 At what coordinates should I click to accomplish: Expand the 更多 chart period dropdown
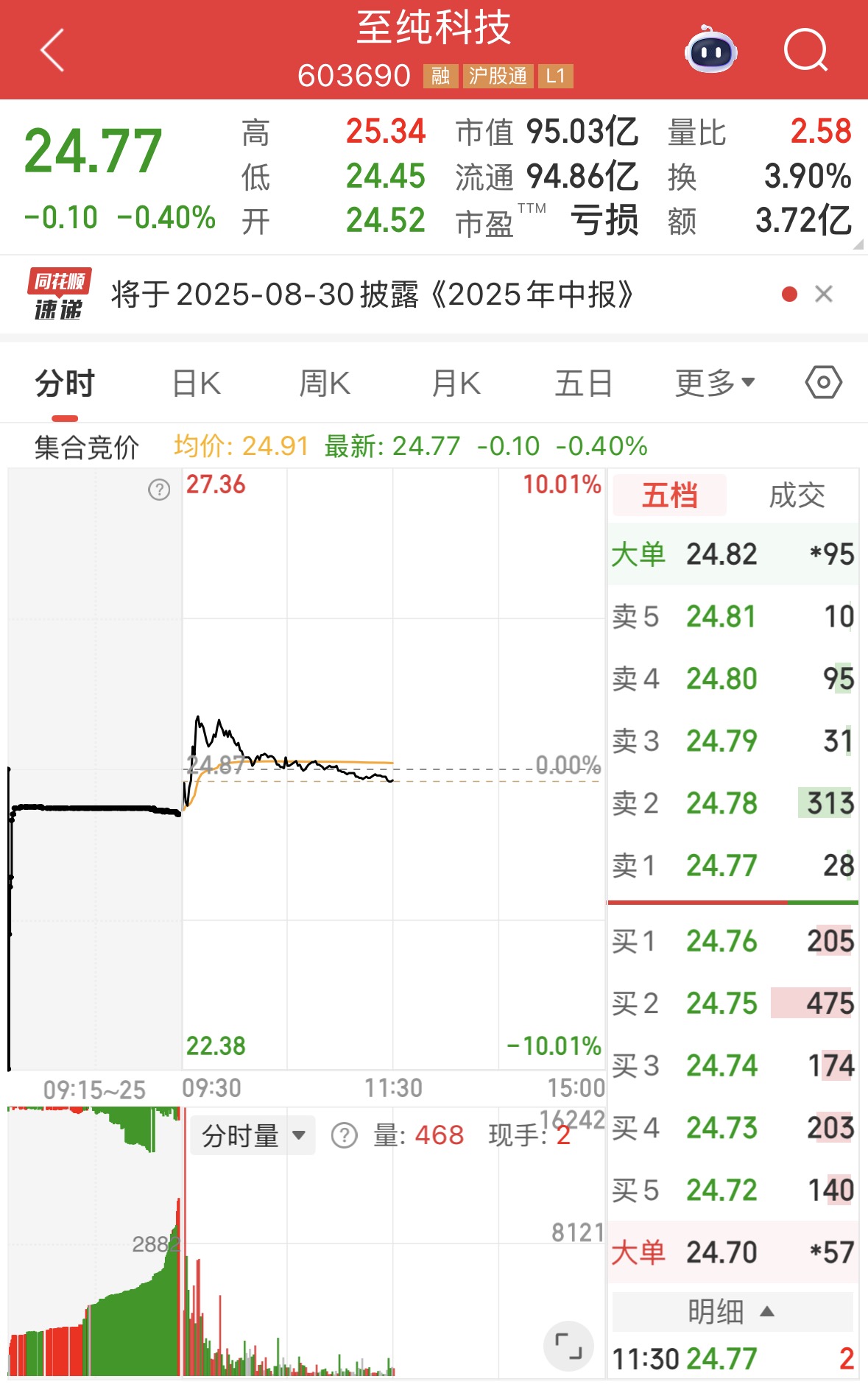(714, 384)
